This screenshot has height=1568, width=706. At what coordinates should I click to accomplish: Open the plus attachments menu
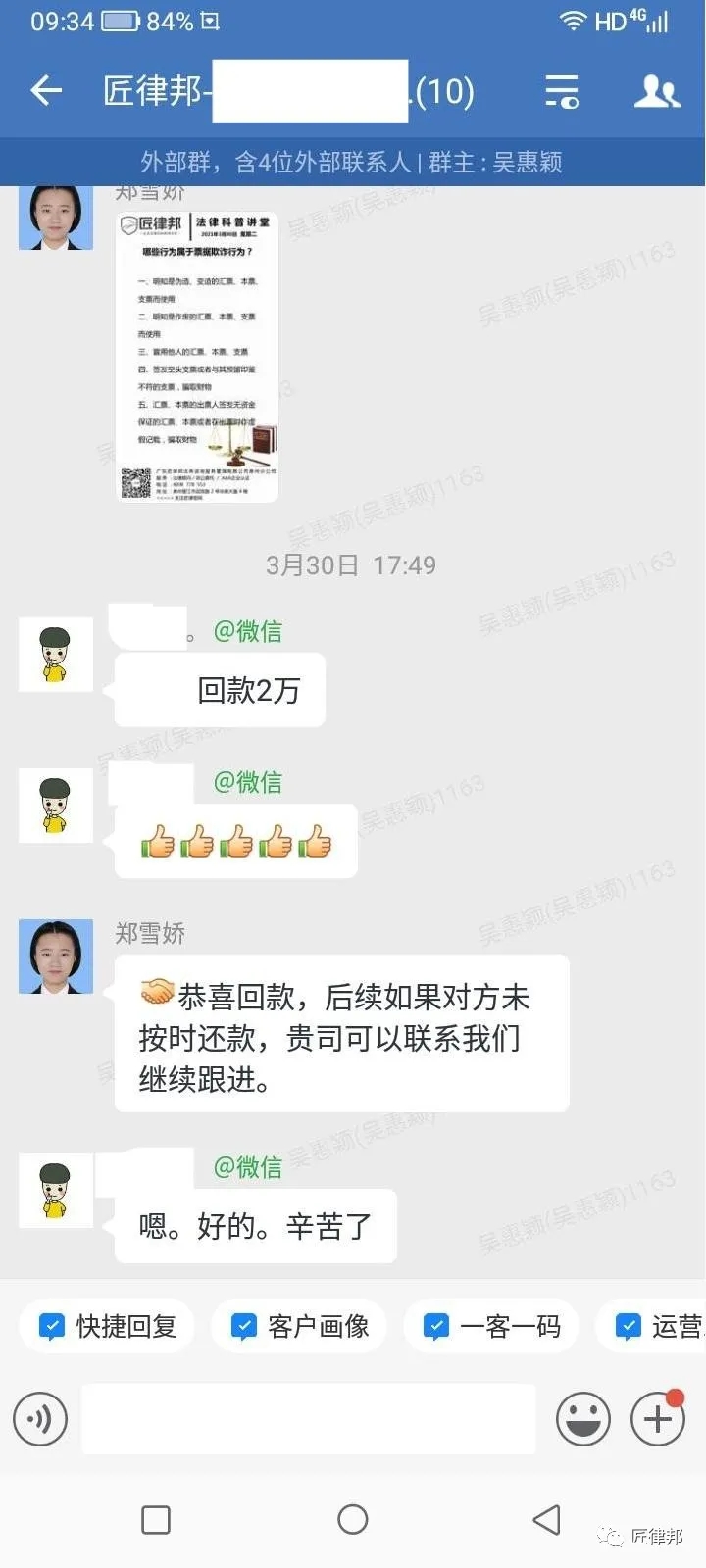pyautogui.click(x=657, y=1418)
